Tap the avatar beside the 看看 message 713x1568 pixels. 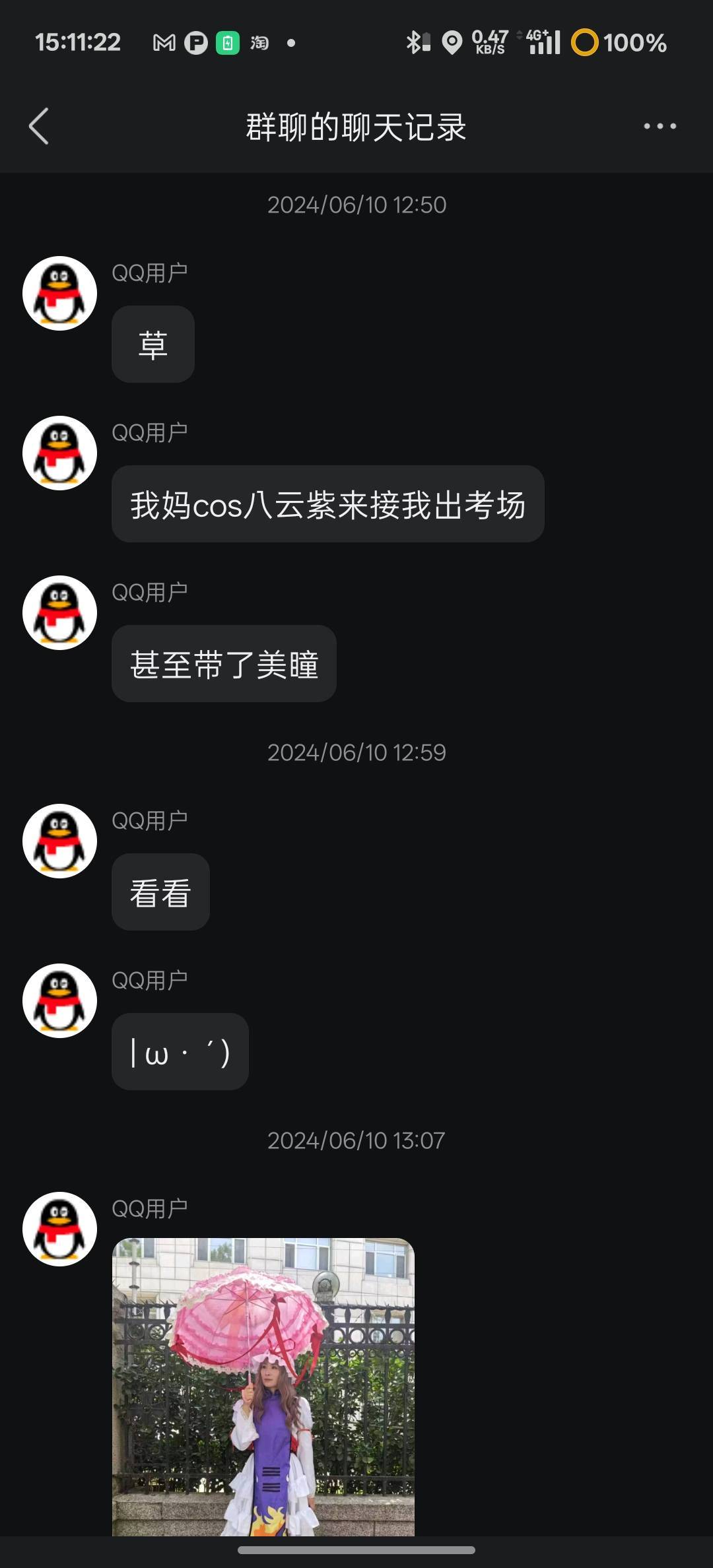click(59, 841)
